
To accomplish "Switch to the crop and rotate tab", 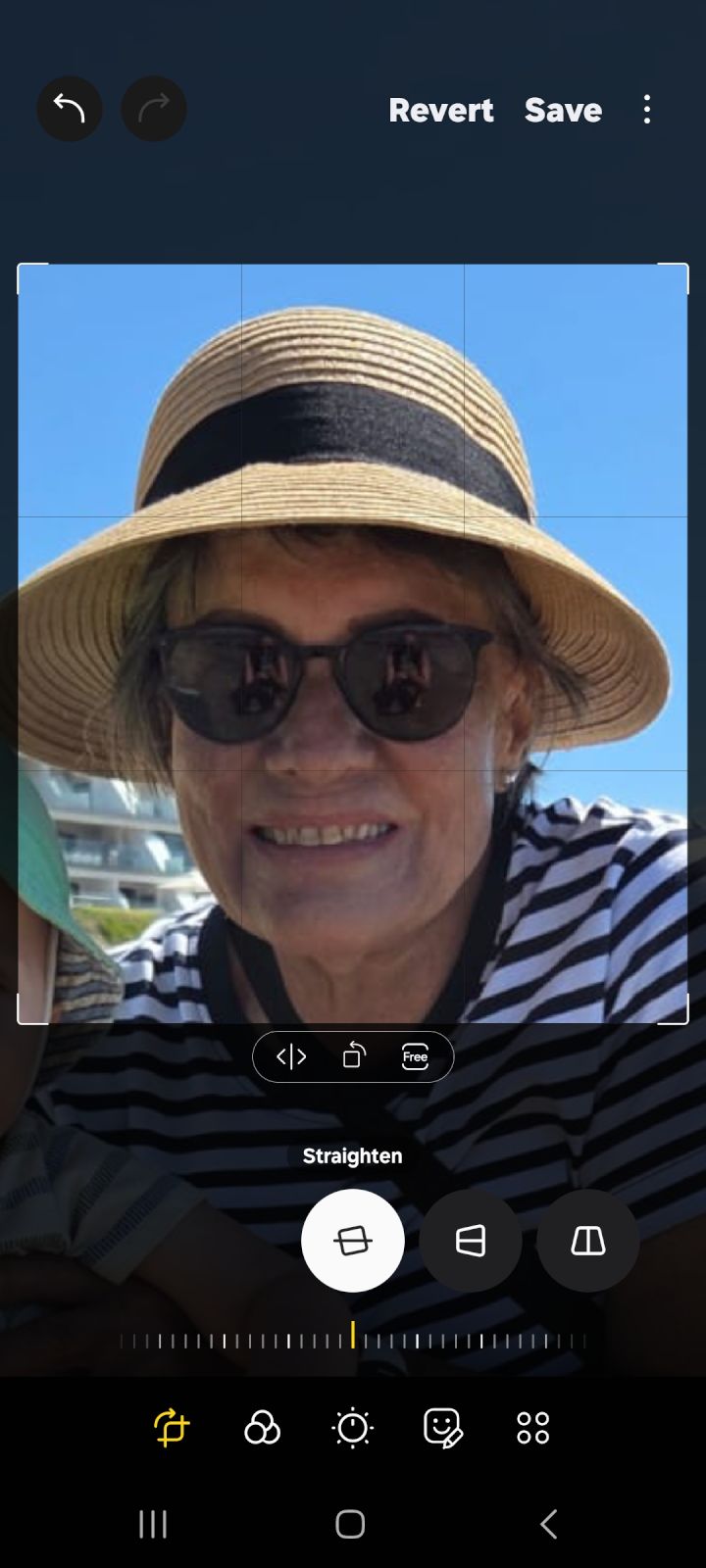I will 172,1428.
